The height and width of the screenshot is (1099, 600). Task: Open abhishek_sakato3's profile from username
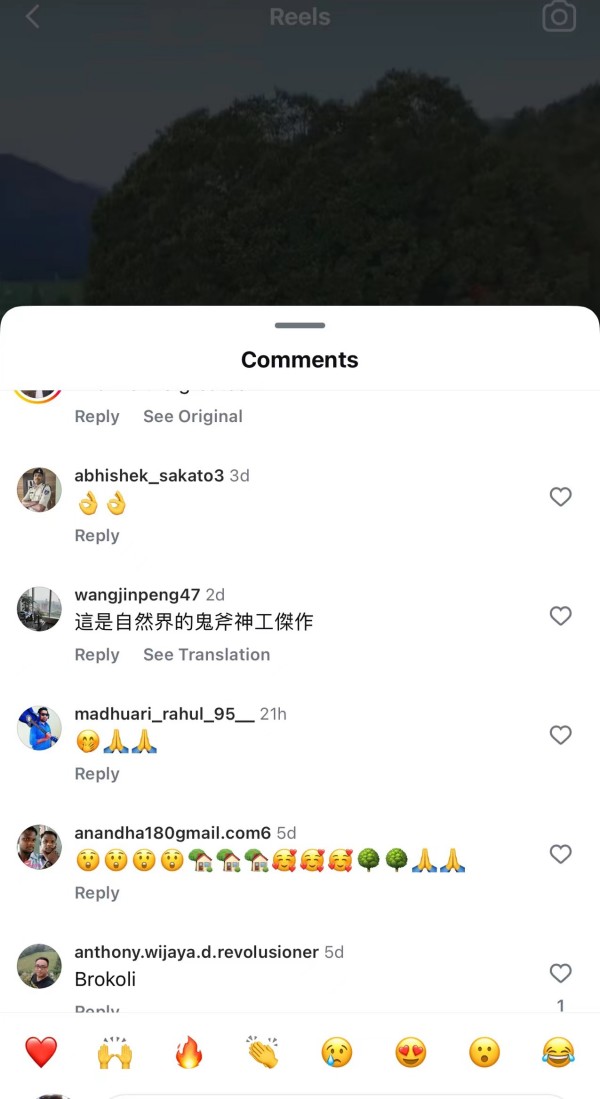point(149,476)
